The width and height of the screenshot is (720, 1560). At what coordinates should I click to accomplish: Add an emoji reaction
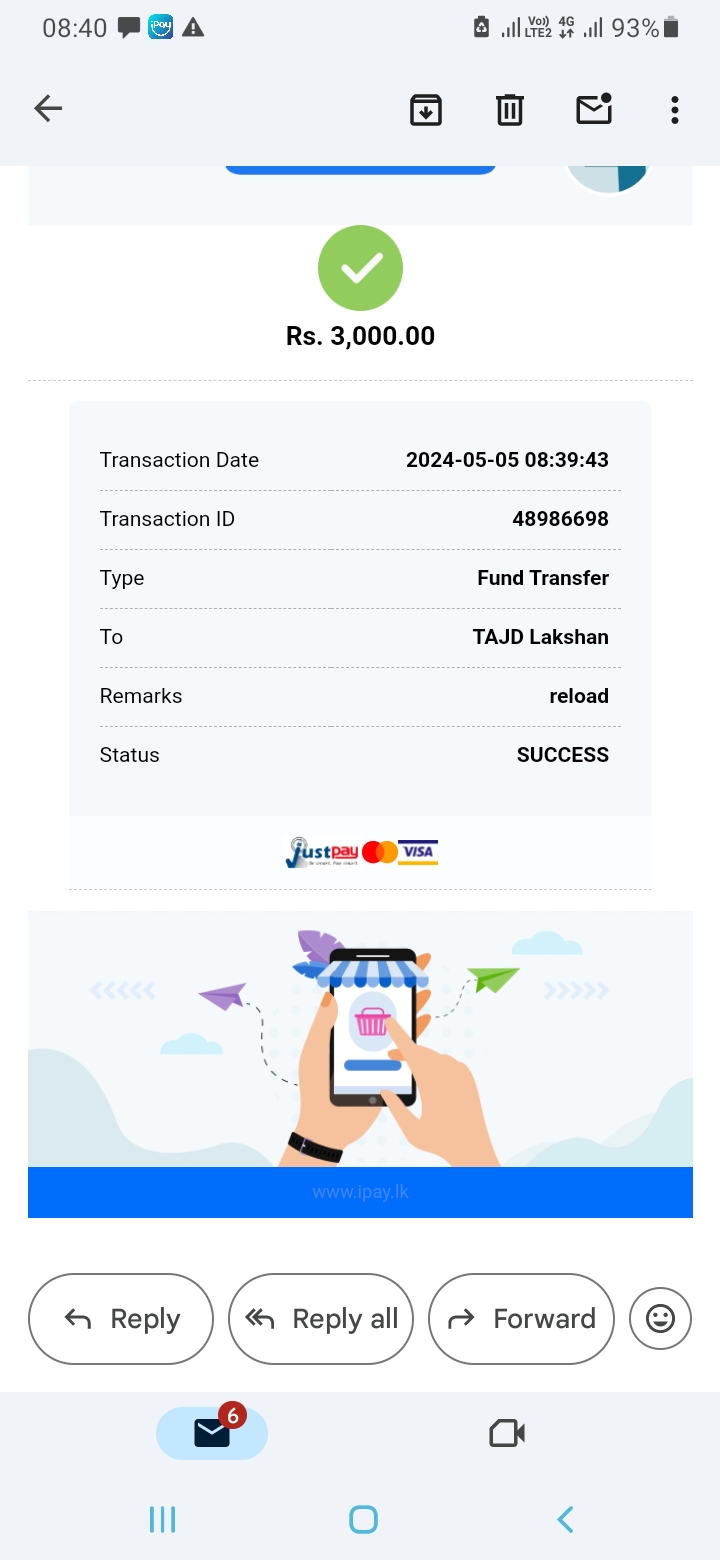(660, 1319)
